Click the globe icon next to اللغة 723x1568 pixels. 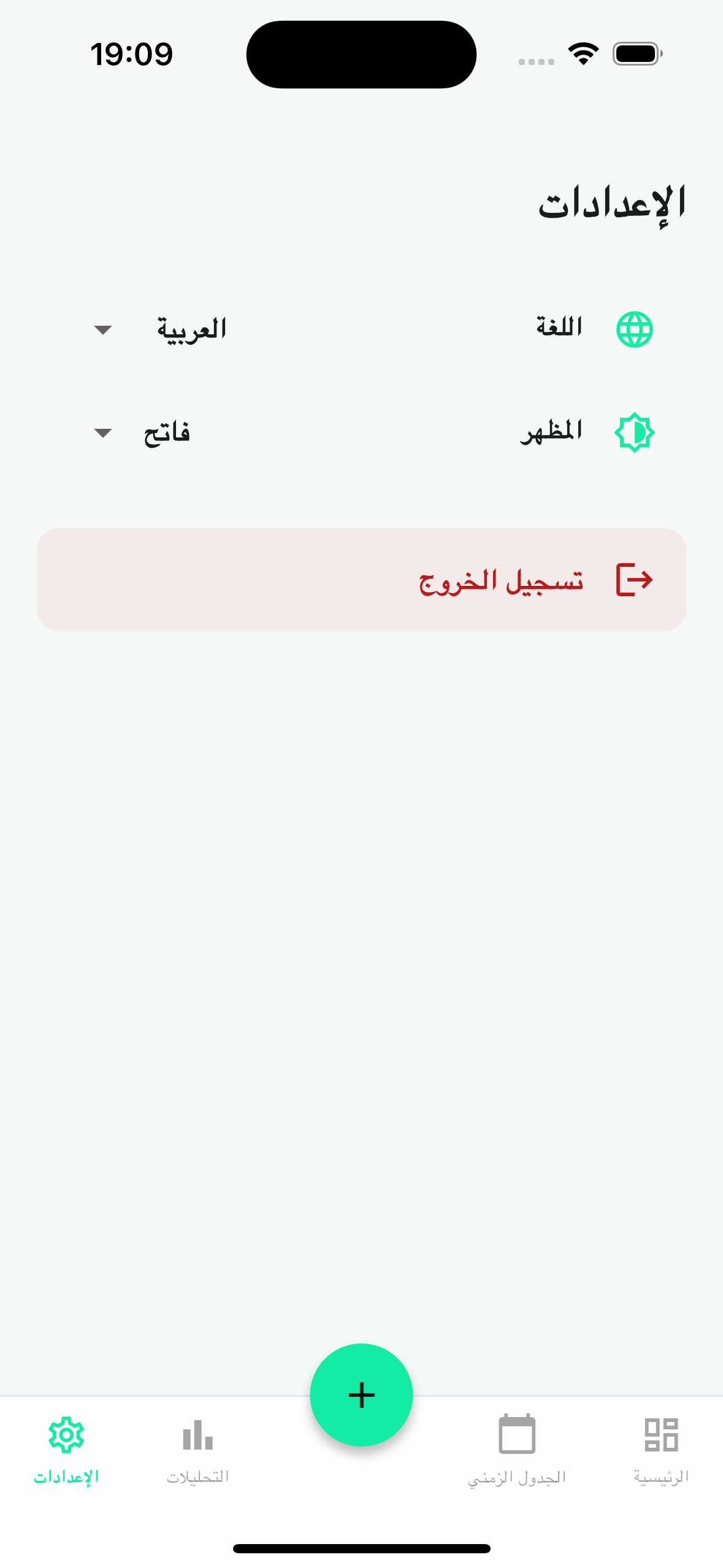tap(635, 328)
